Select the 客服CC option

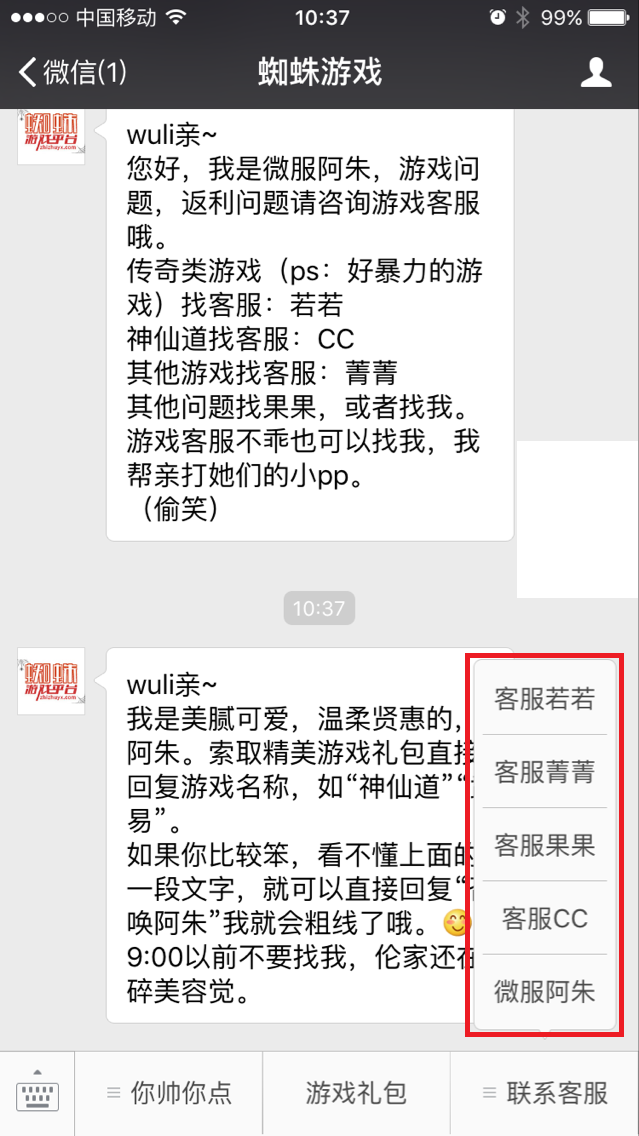tap(544, 918)
